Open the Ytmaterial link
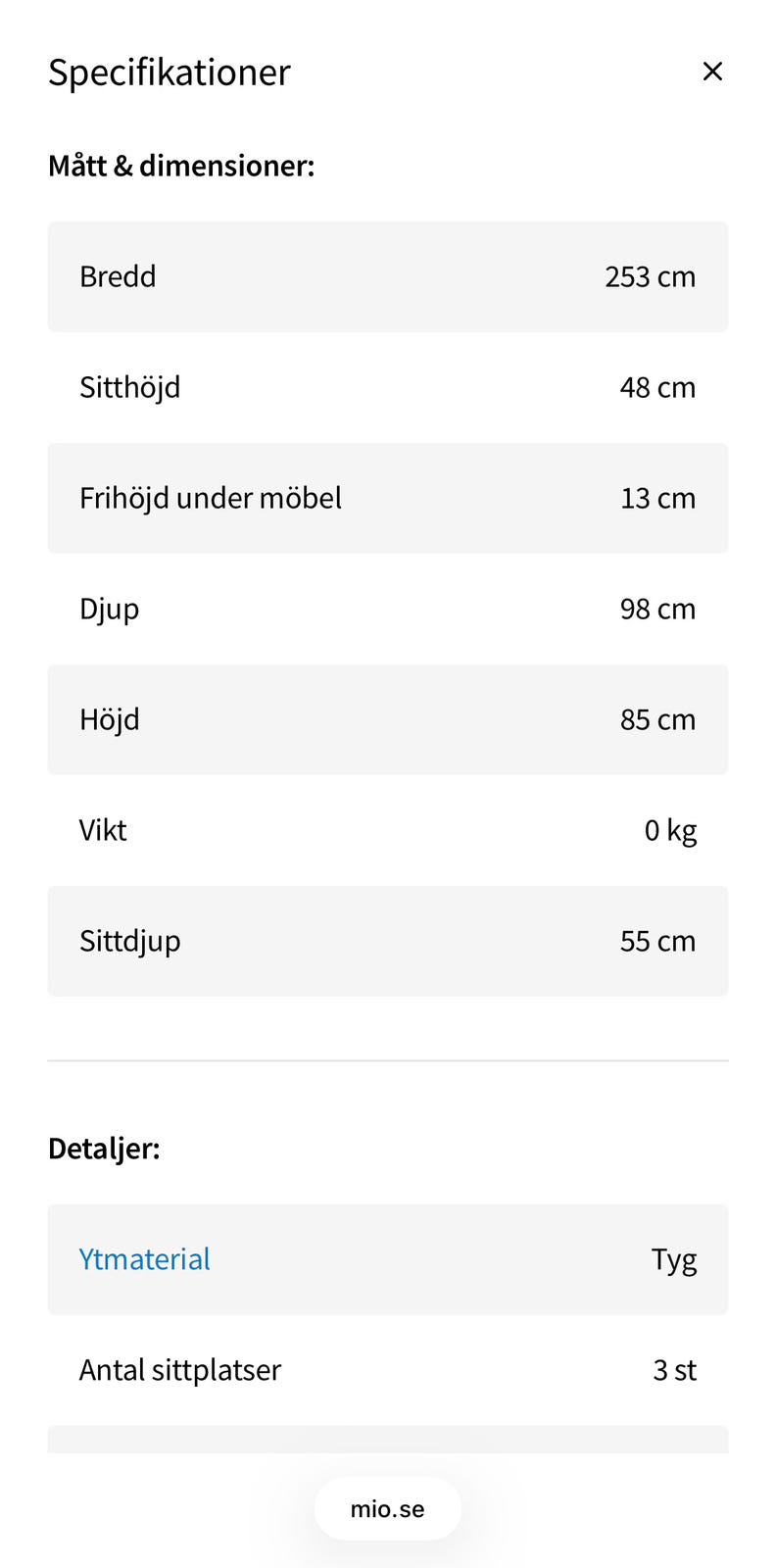This screenshot has height=1568, width=776. 145,1259
